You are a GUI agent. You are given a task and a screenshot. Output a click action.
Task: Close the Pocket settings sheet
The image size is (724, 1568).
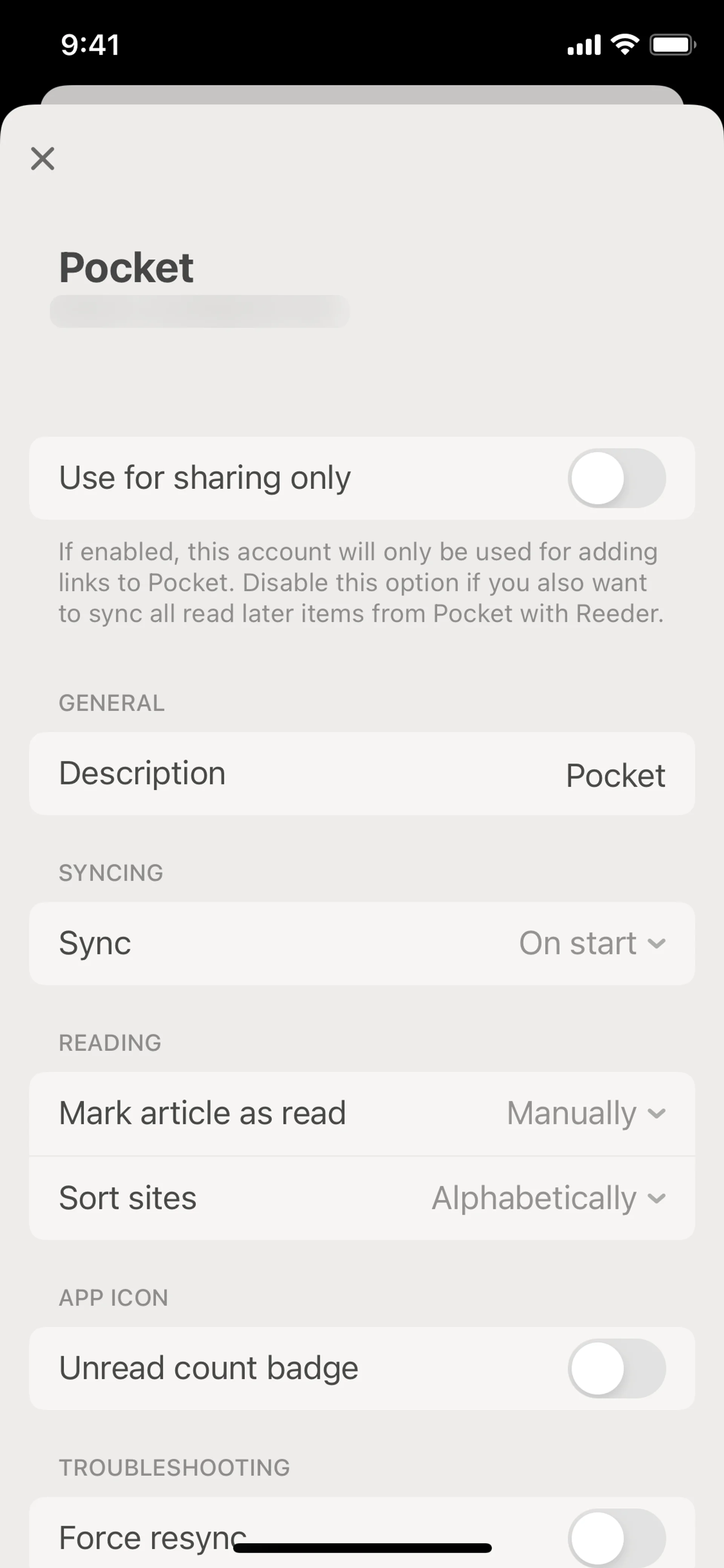(43, 159)
